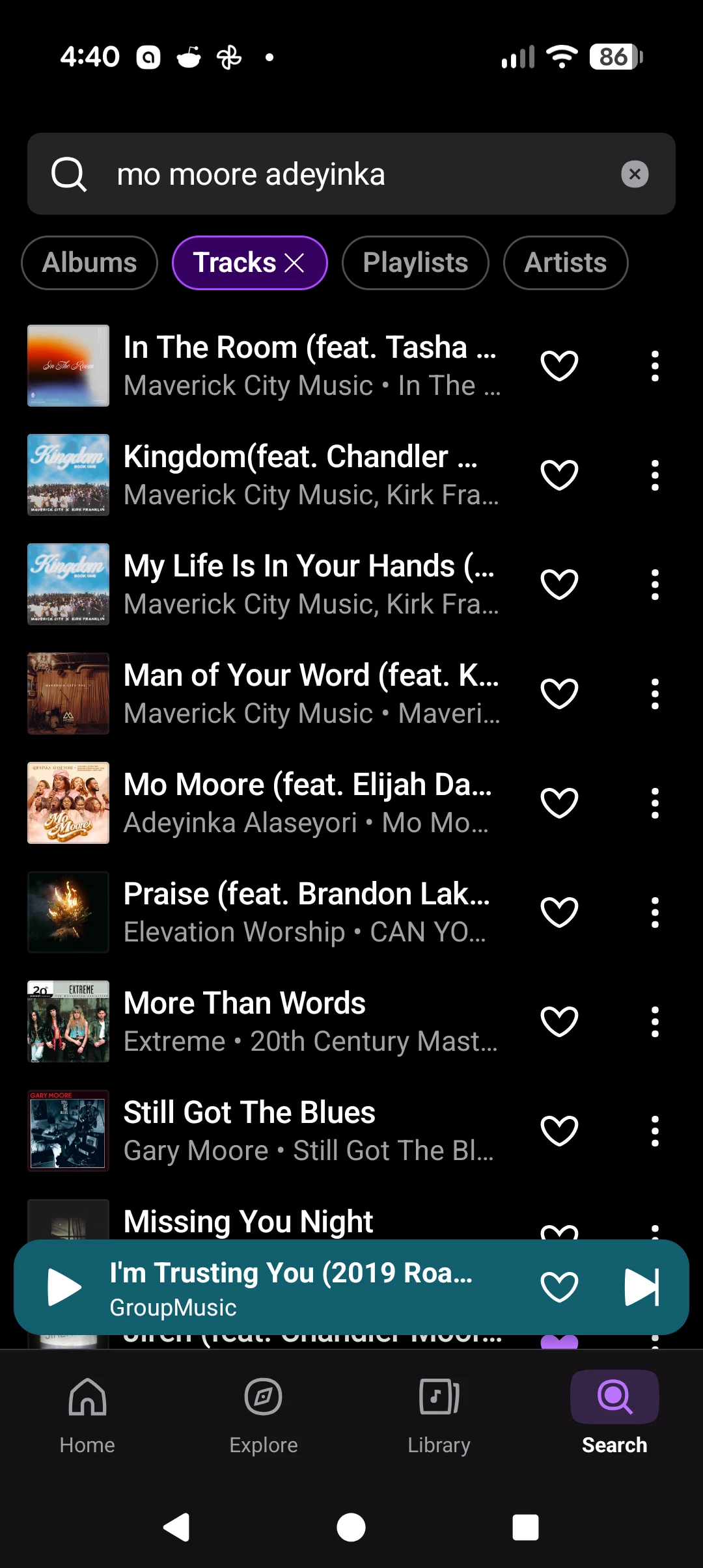Edit the 'mo moore adeyinka' search field

351,174
